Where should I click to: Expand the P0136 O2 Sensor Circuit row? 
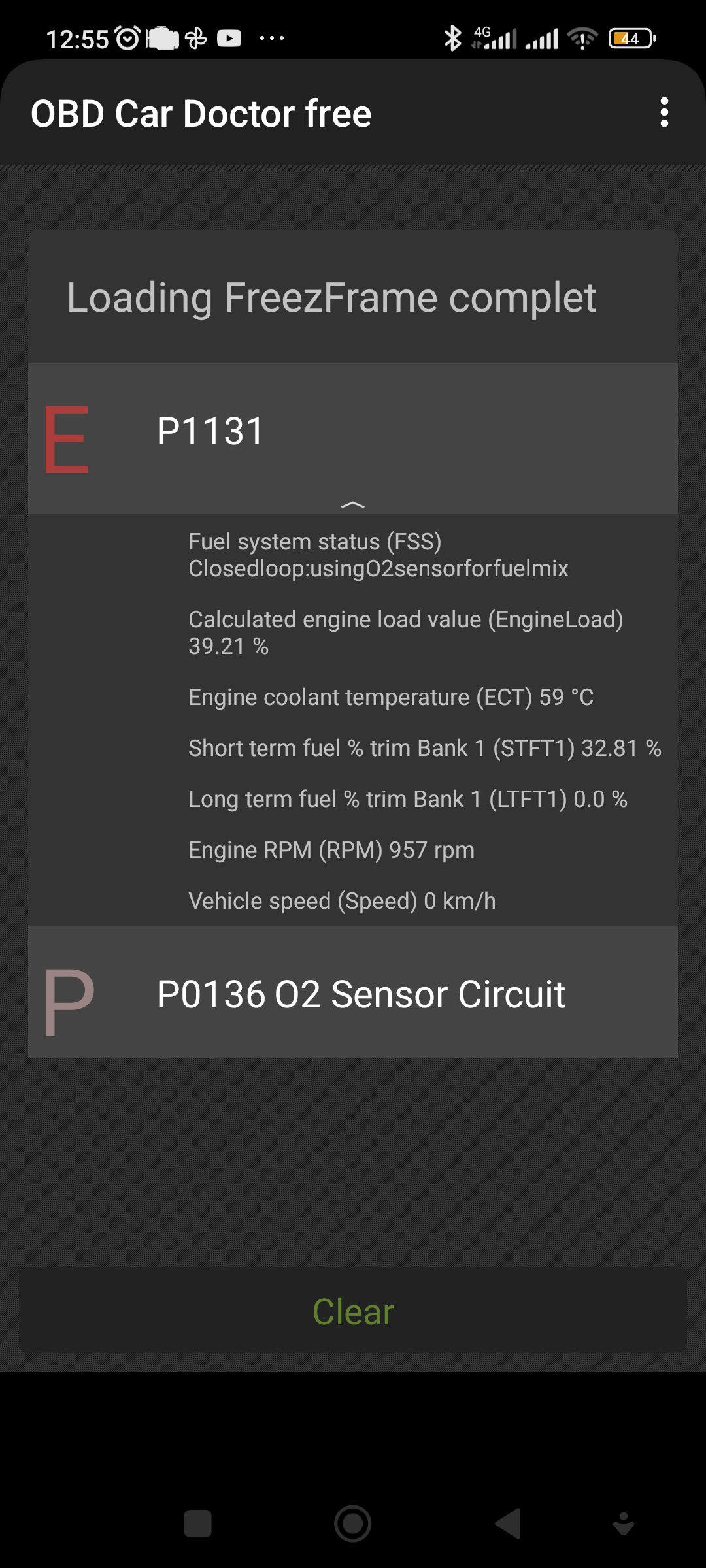coord(353,992)
